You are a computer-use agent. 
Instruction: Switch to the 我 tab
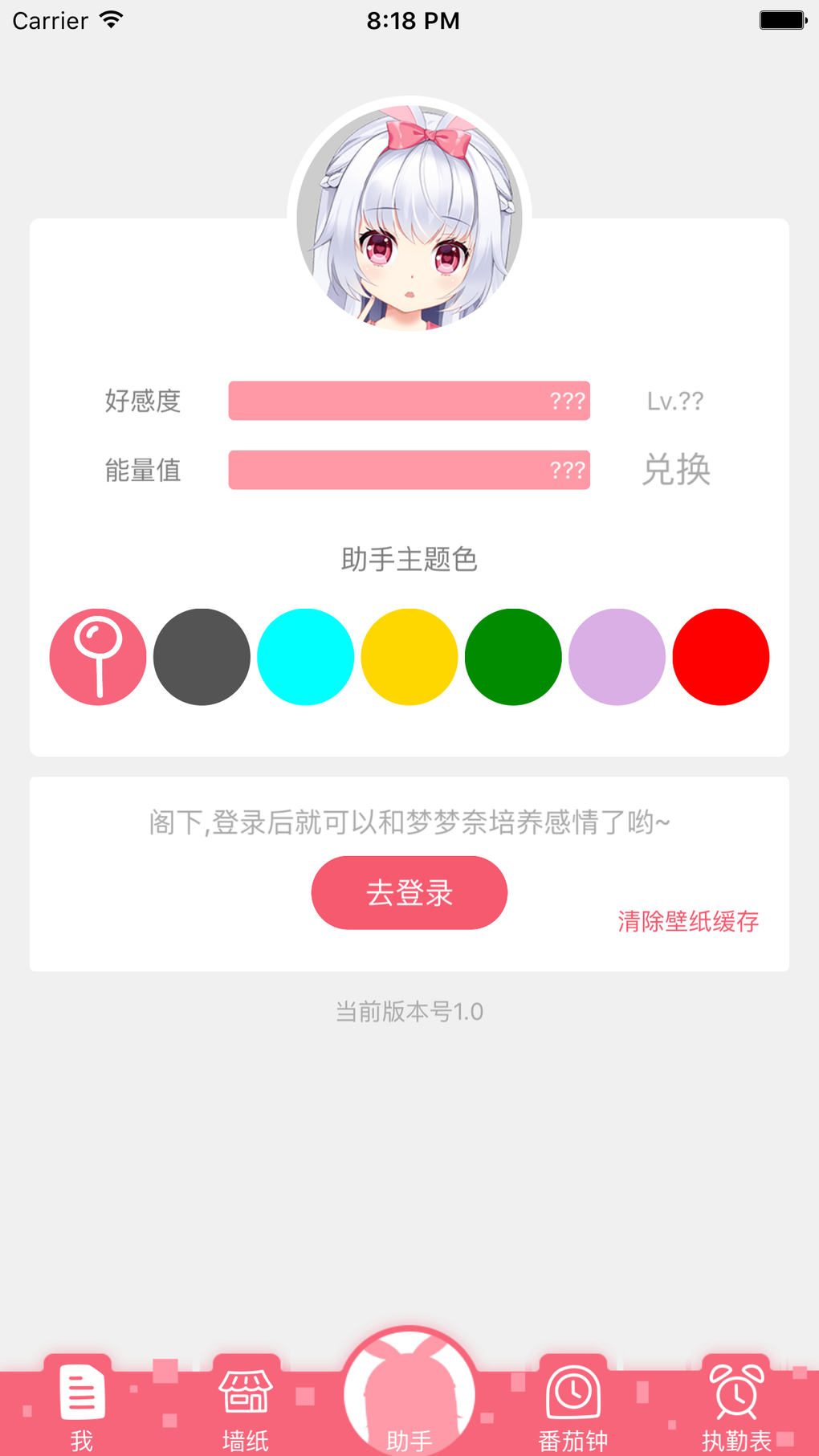point(82,1405)
